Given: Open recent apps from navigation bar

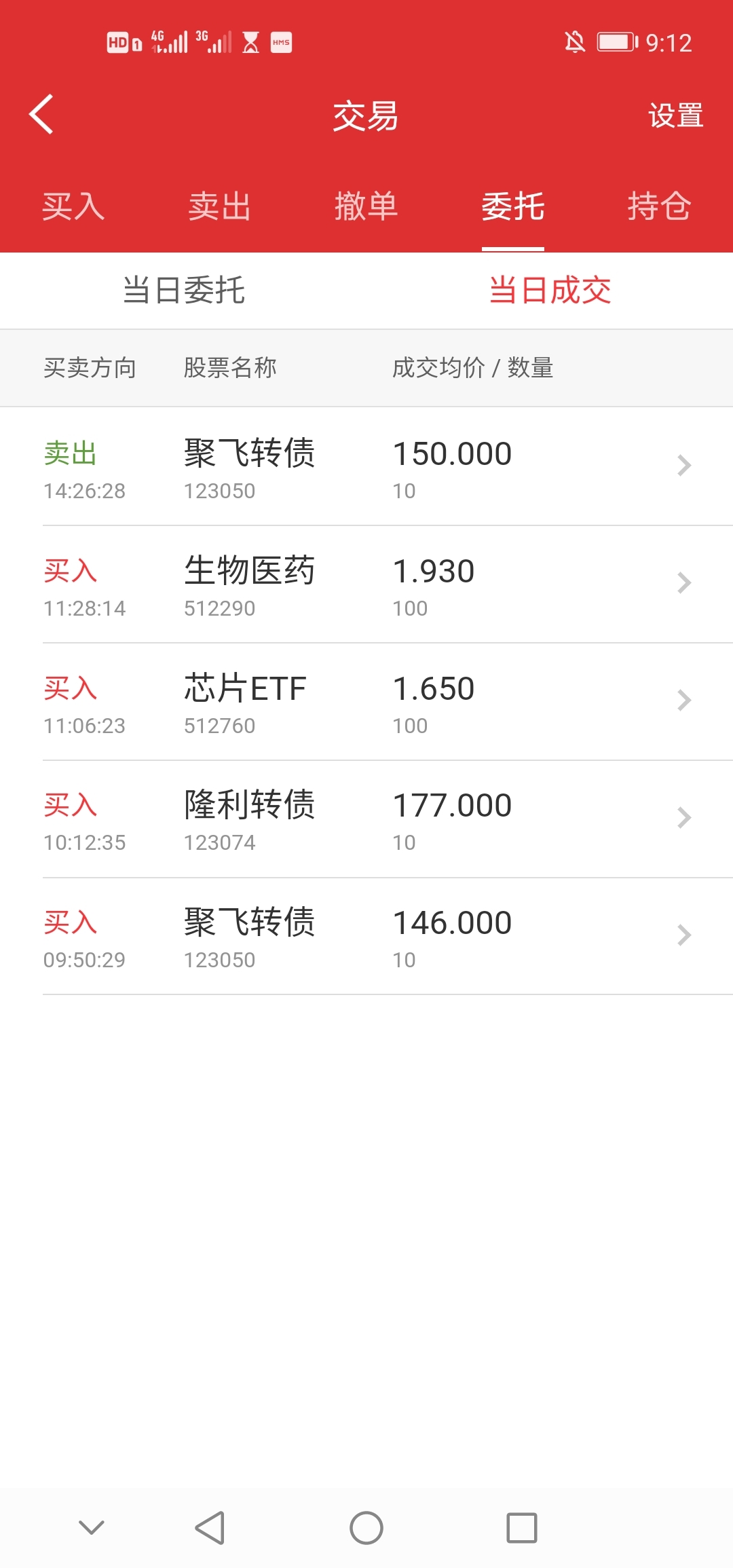Looking at the screenshot, I should (x=522, y=1528).
